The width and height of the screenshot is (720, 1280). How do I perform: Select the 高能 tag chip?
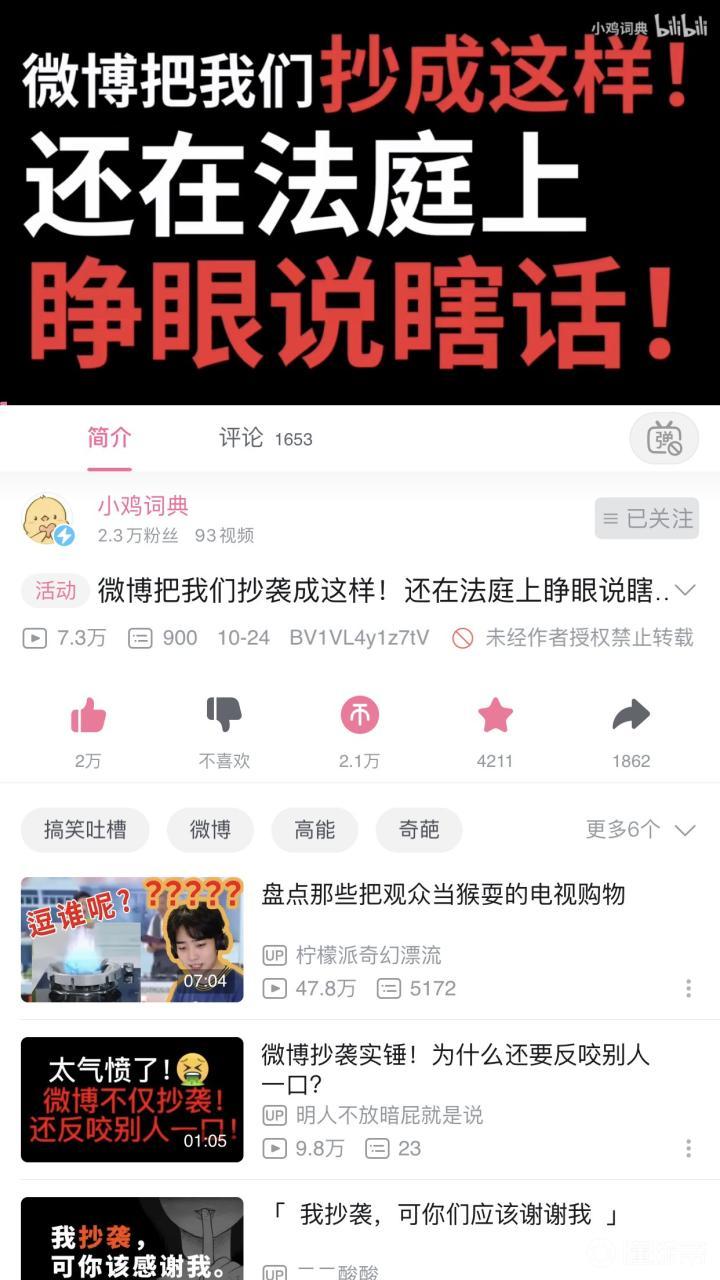click(x=314, y=830)
